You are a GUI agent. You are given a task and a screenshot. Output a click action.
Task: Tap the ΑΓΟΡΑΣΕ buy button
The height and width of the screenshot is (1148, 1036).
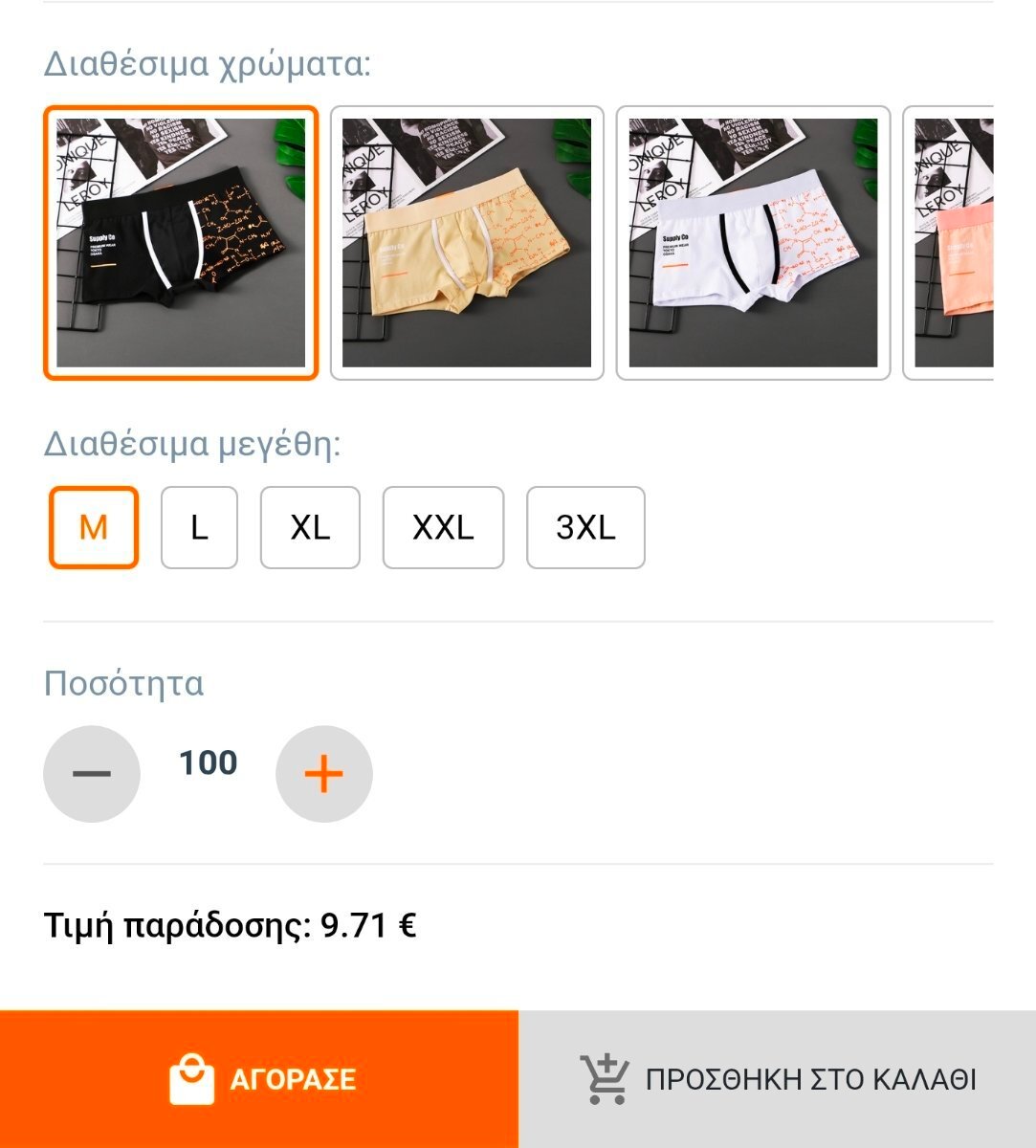click(259, 1079)
